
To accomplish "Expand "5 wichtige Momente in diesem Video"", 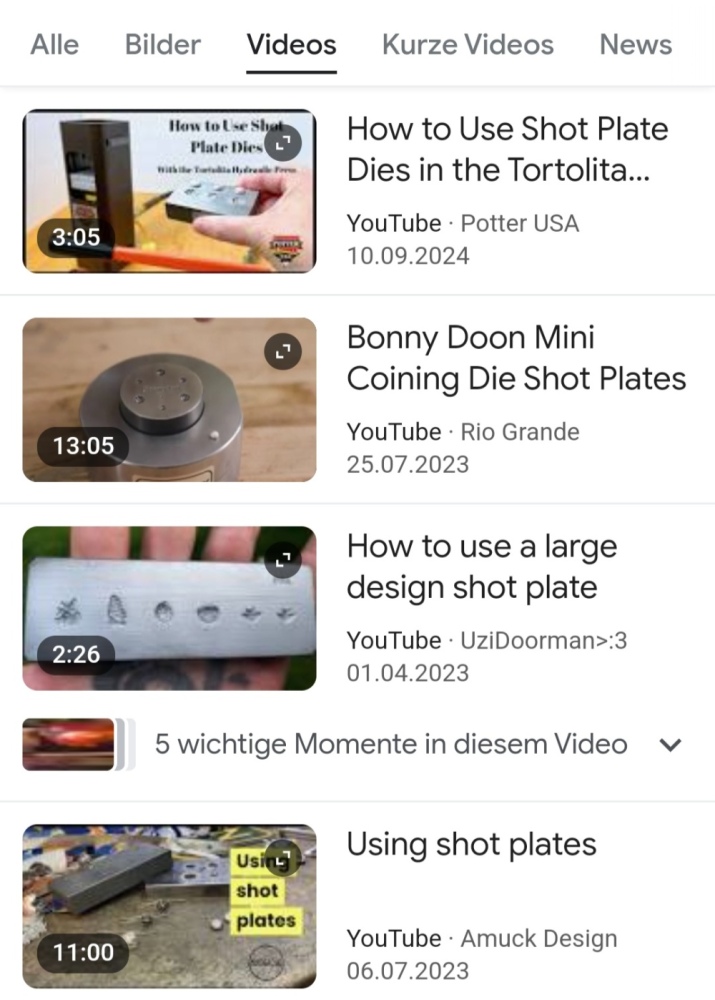I will point(671,745).
